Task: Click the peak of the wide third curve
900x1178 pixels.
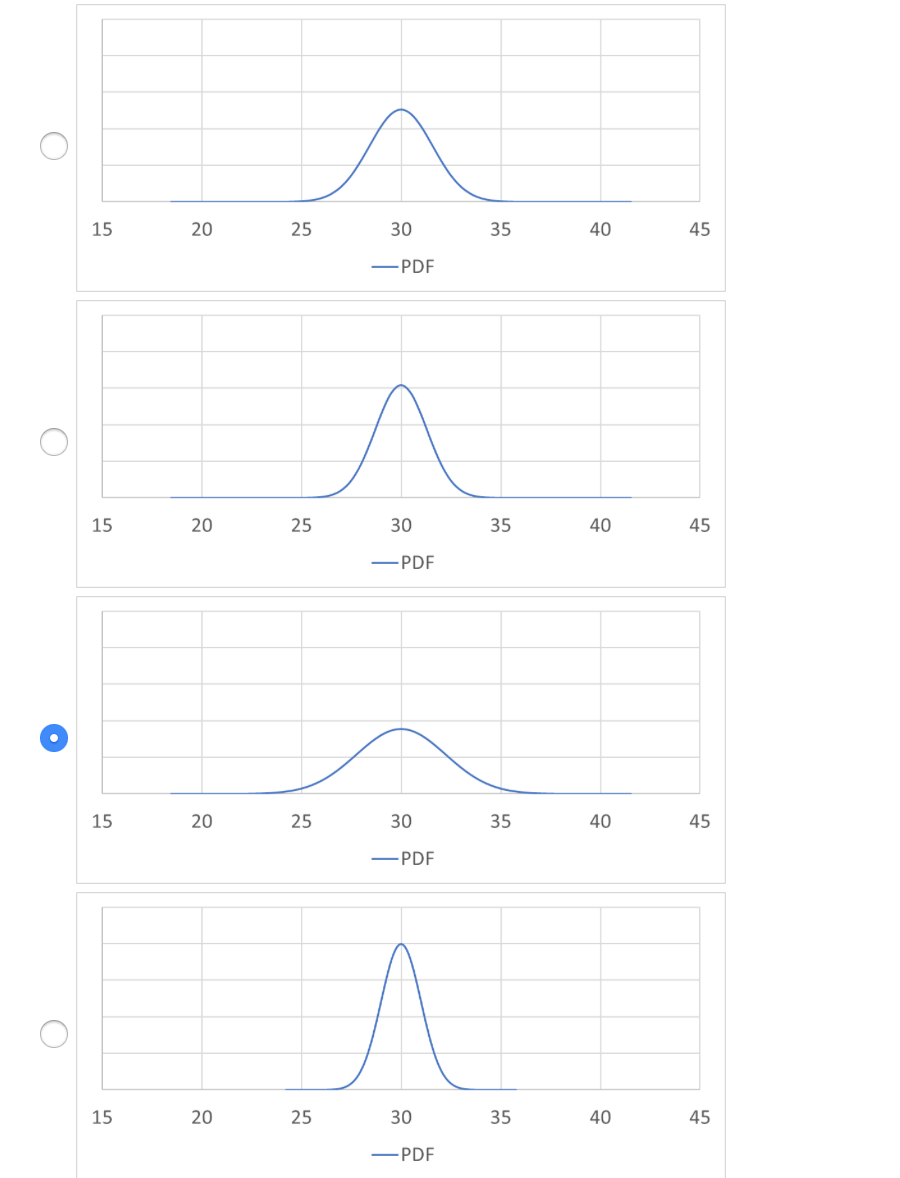Action: (x=401, y=729)
